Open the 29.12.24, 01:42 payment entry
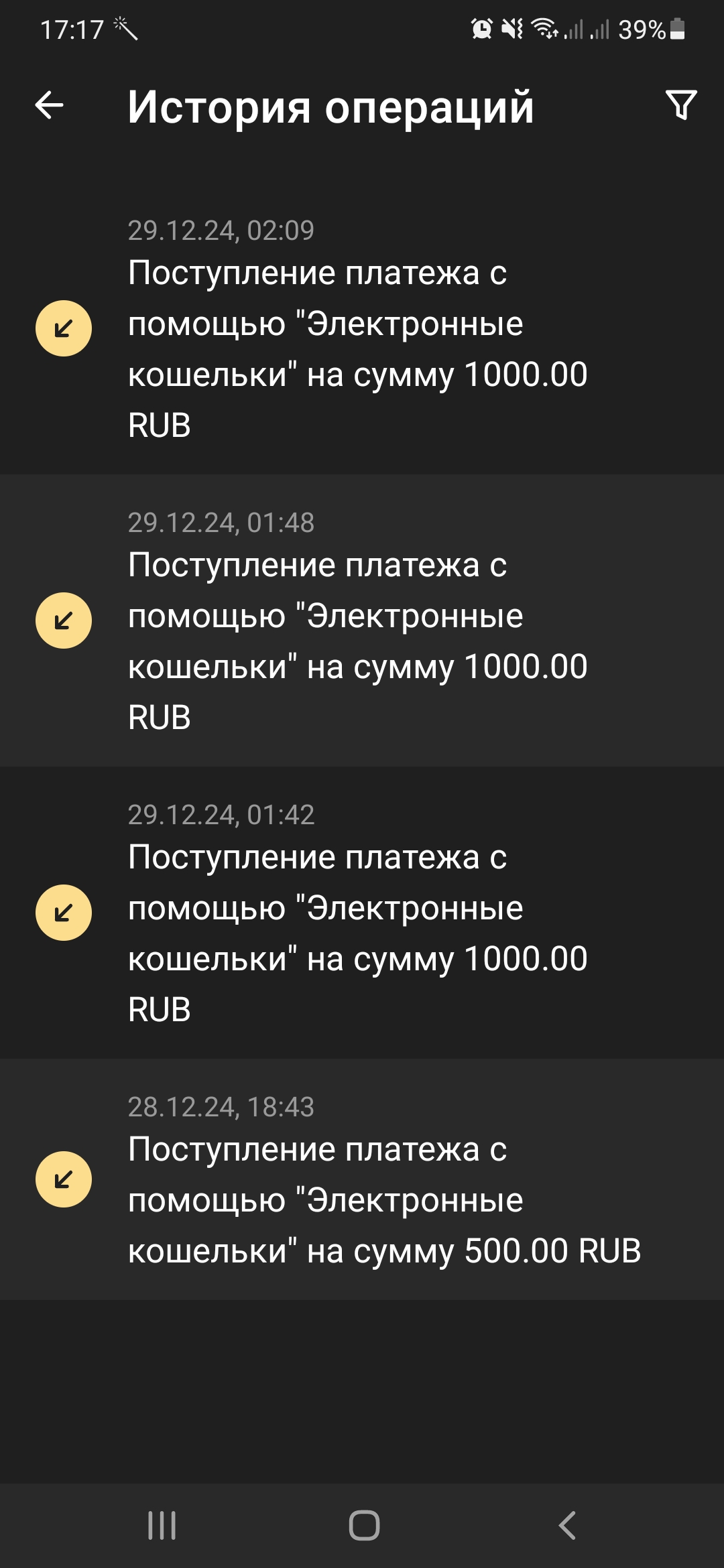The width and height of the screenshot is (724, 1568). click(362, 913)
